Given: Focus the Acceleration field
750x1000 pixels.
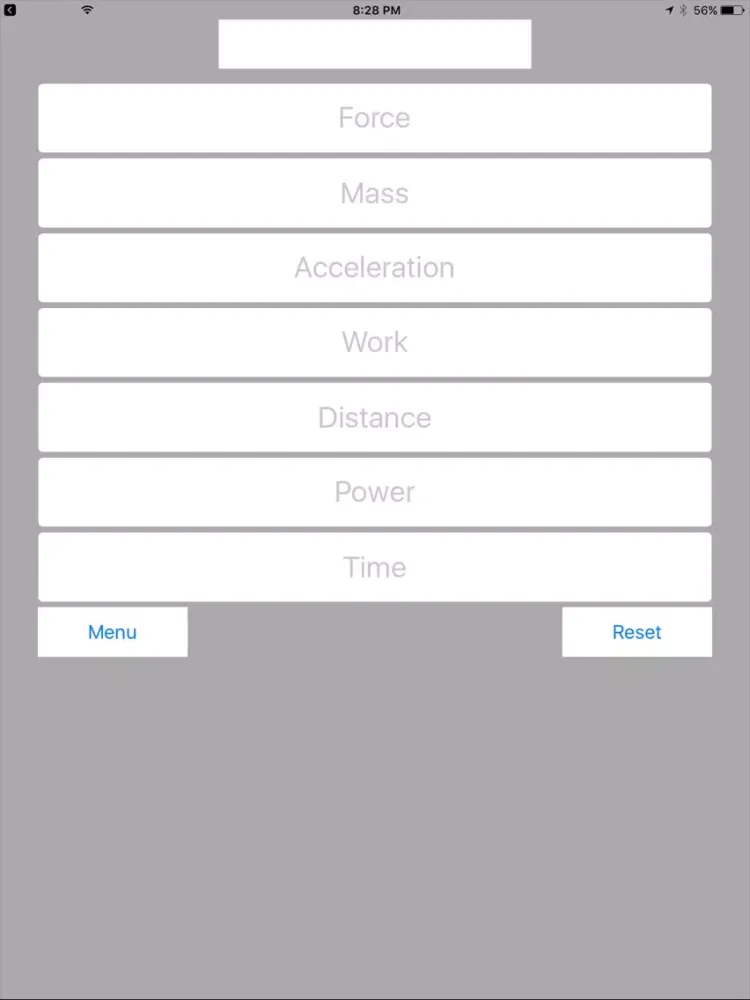Looking at the screenshot, I should 375,268.
